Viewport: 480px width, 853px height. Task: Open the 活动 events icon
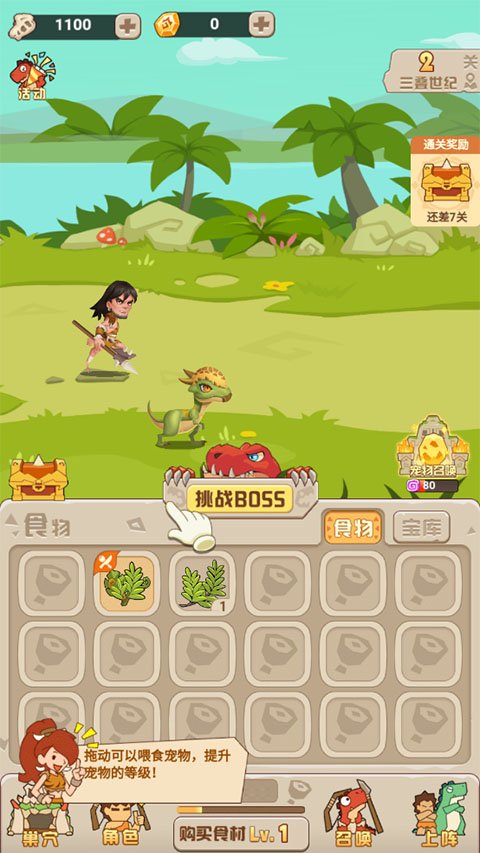[32, 76]
